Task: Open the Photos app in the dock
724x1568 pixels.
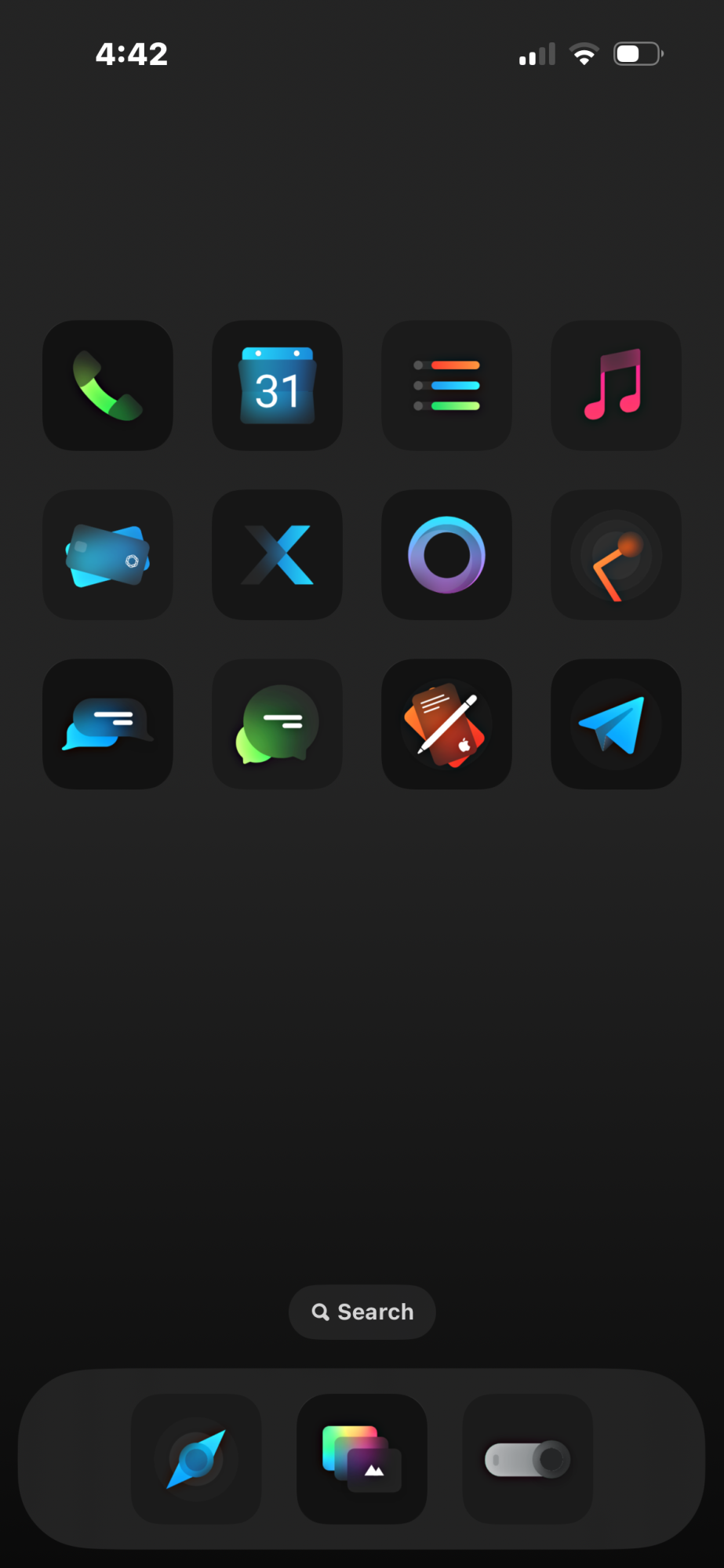Action: tap(362, 1459)
